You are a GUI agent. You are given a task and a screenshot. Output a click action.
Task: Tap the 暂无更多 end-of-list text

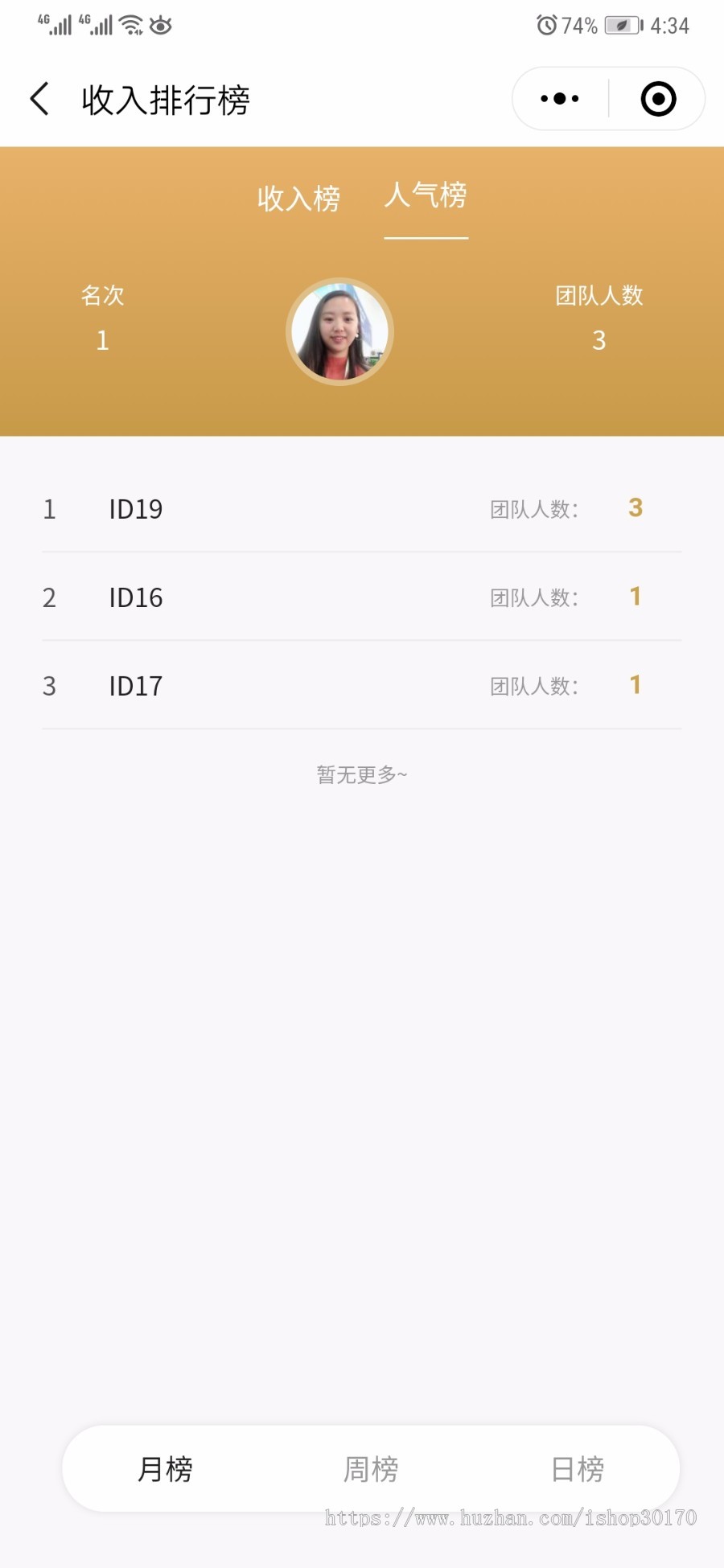pyautogui.click(x=361, y=774)
